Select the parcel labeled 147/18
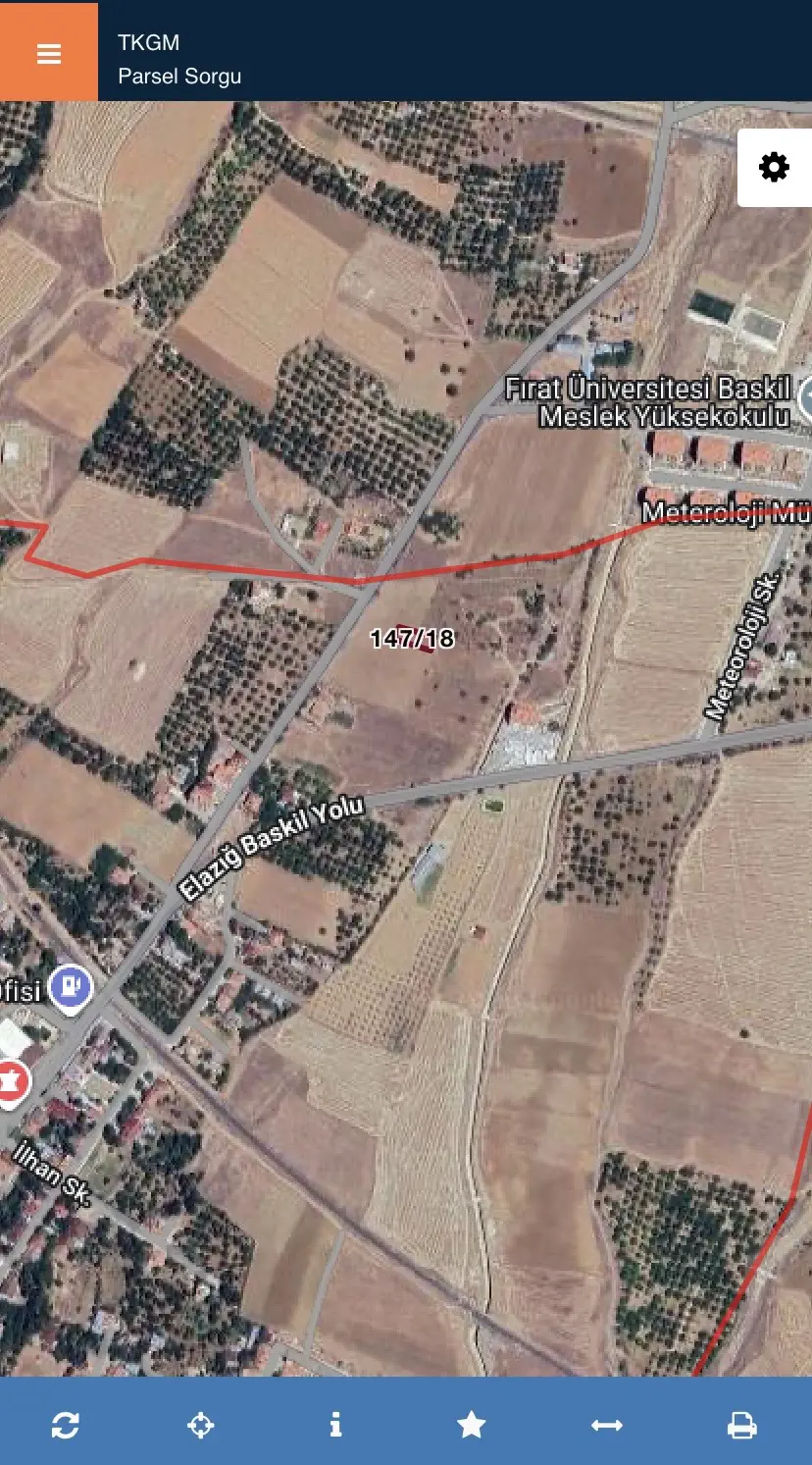Screen dimensions: 812x1465 tap(412, 639)
